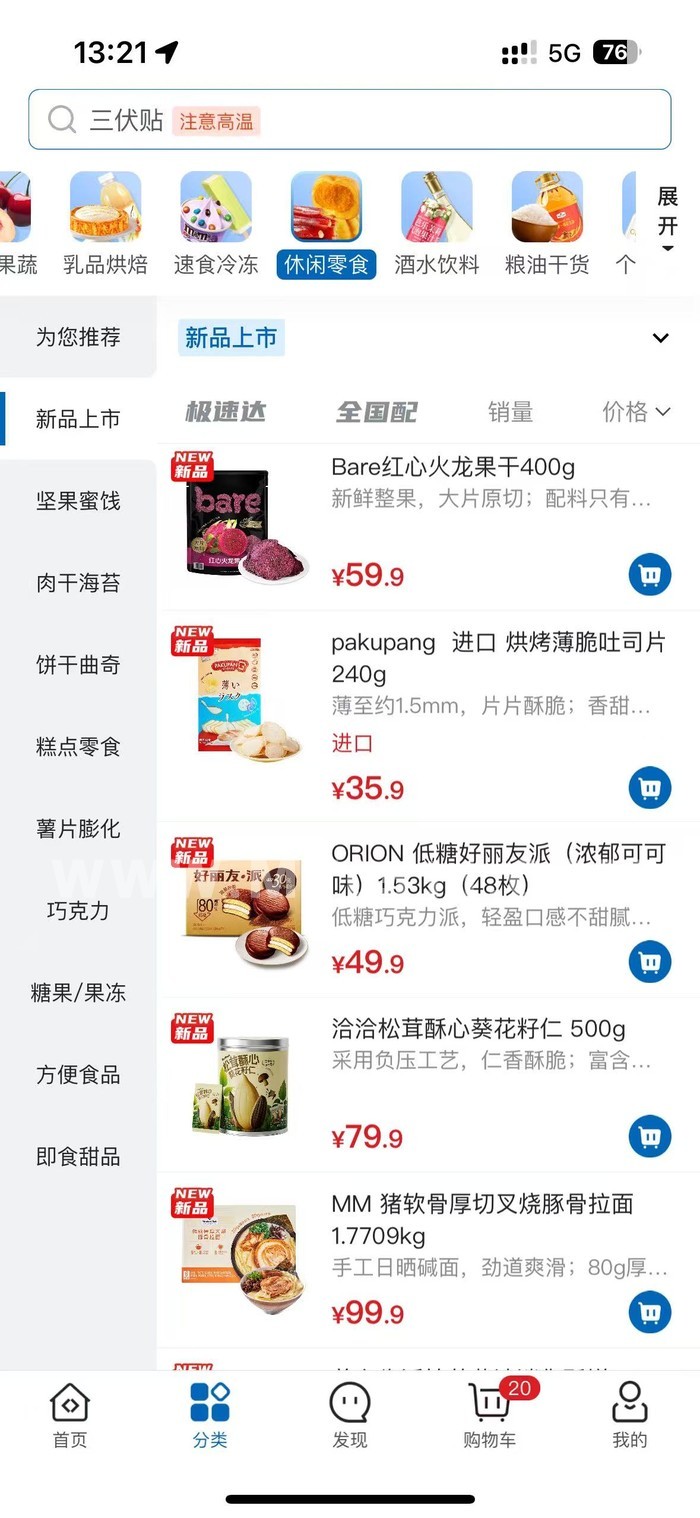
Task: Select 薯片膨化 from the sidebar
Action: click(x=78, y=829)
